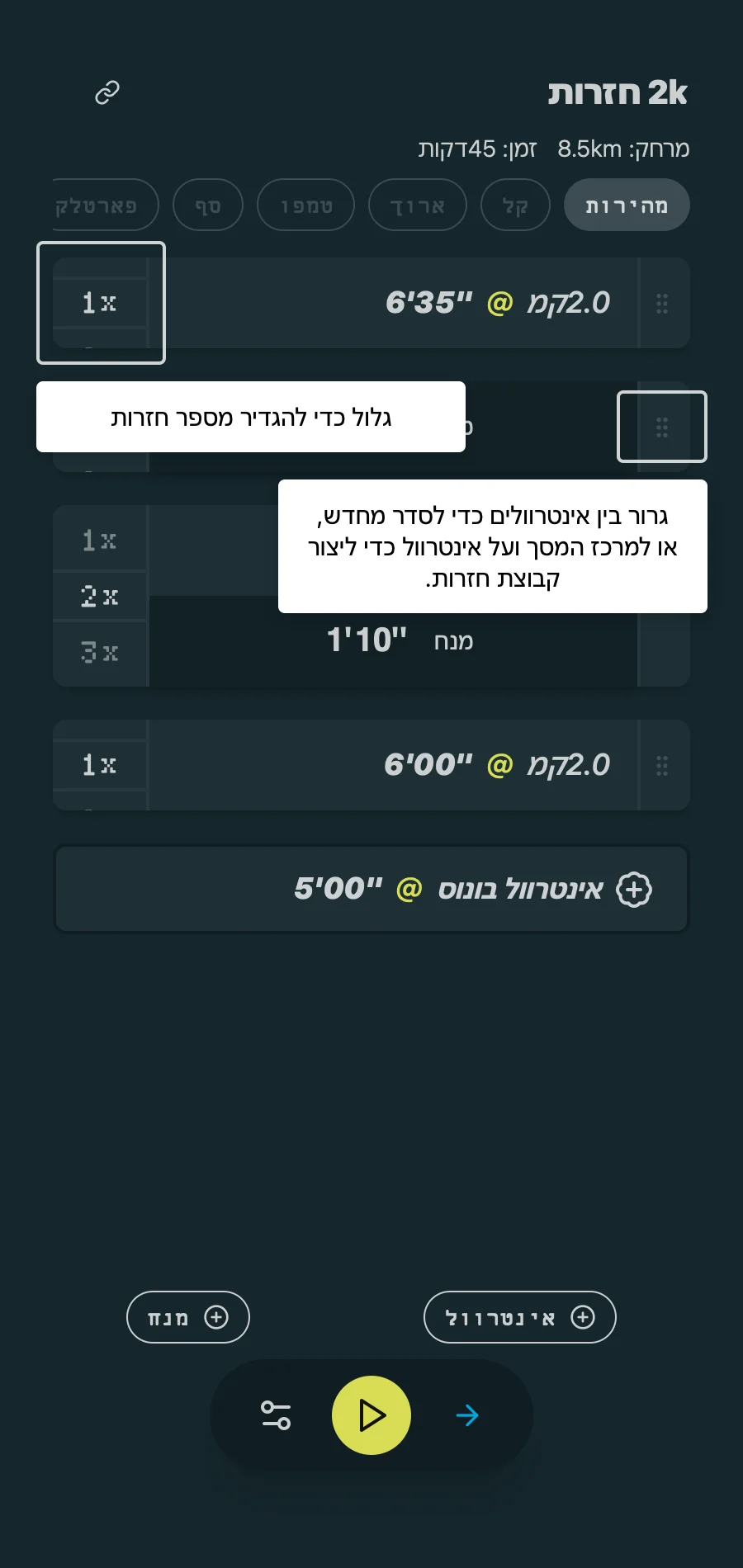Toggle the מהירות filter chip
Viewport: 743px width, 1568px height.
click(627, 205)
